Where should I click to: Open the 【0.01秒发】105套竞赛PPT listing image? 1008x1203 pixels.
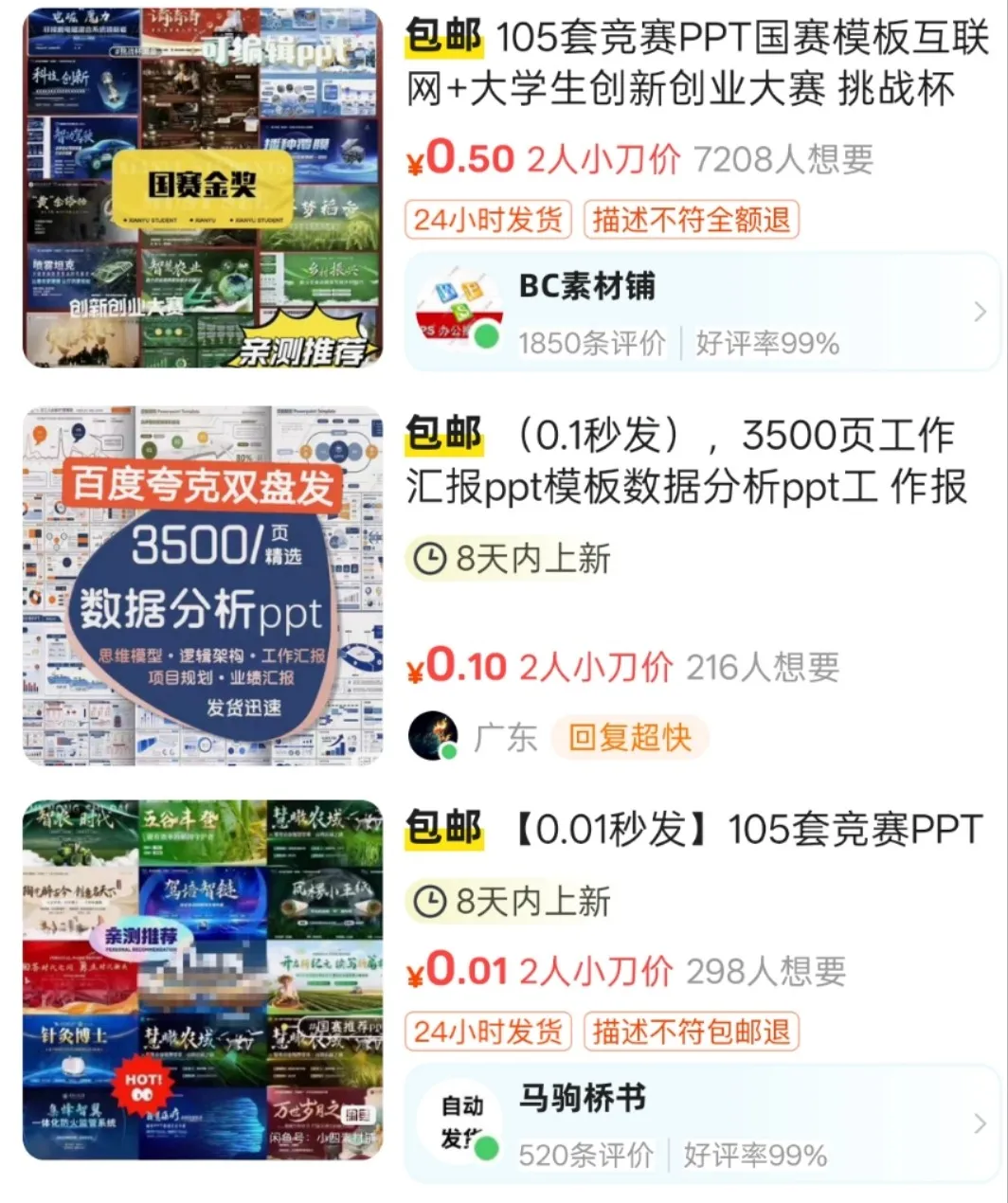pyautogui.click(x=203, y=979)
